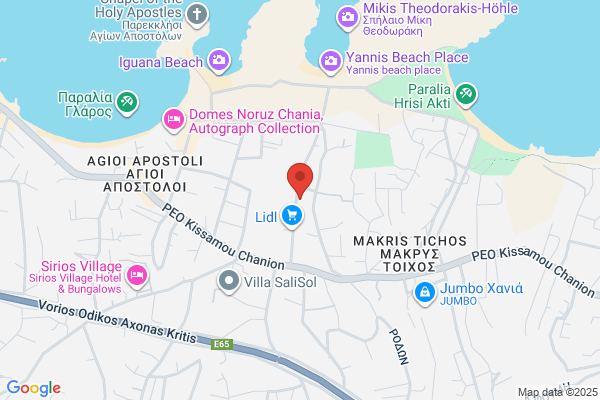Open the Holy Apostles chapel marker
Image resolution: width=600 pixels, height=400 pixels.
coord(197,15)
